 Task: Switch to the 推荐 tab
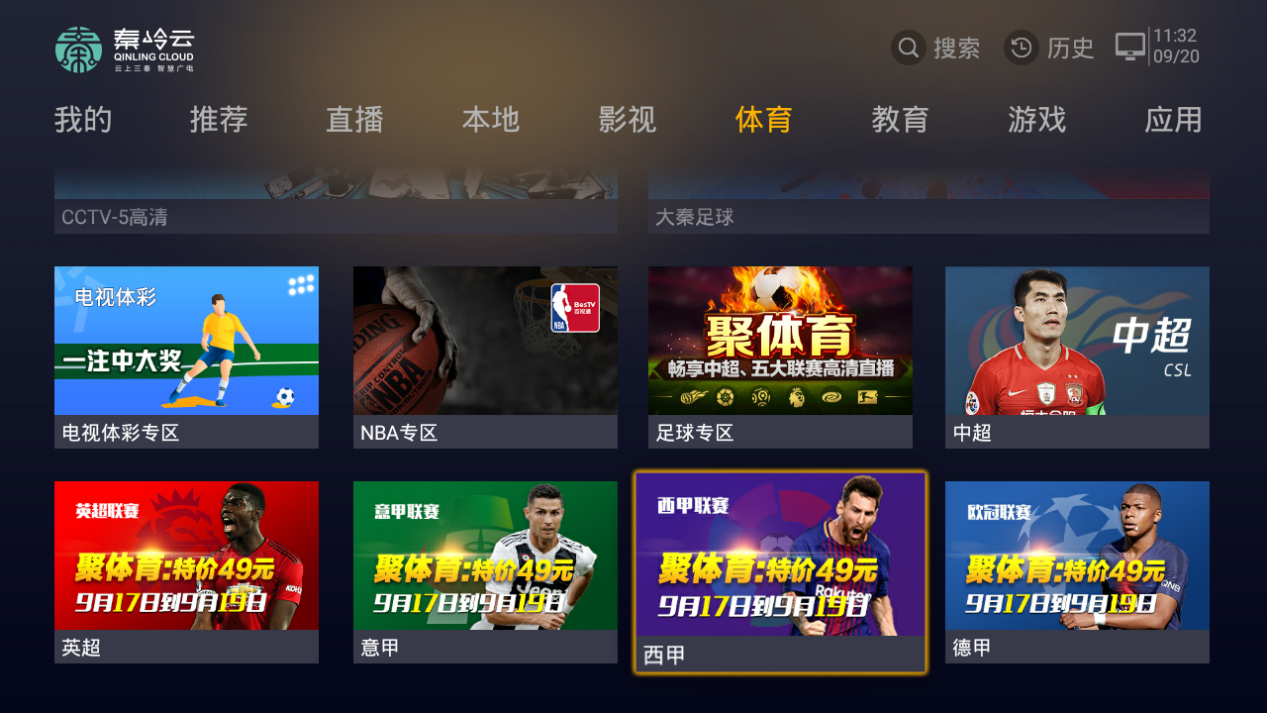219,120
